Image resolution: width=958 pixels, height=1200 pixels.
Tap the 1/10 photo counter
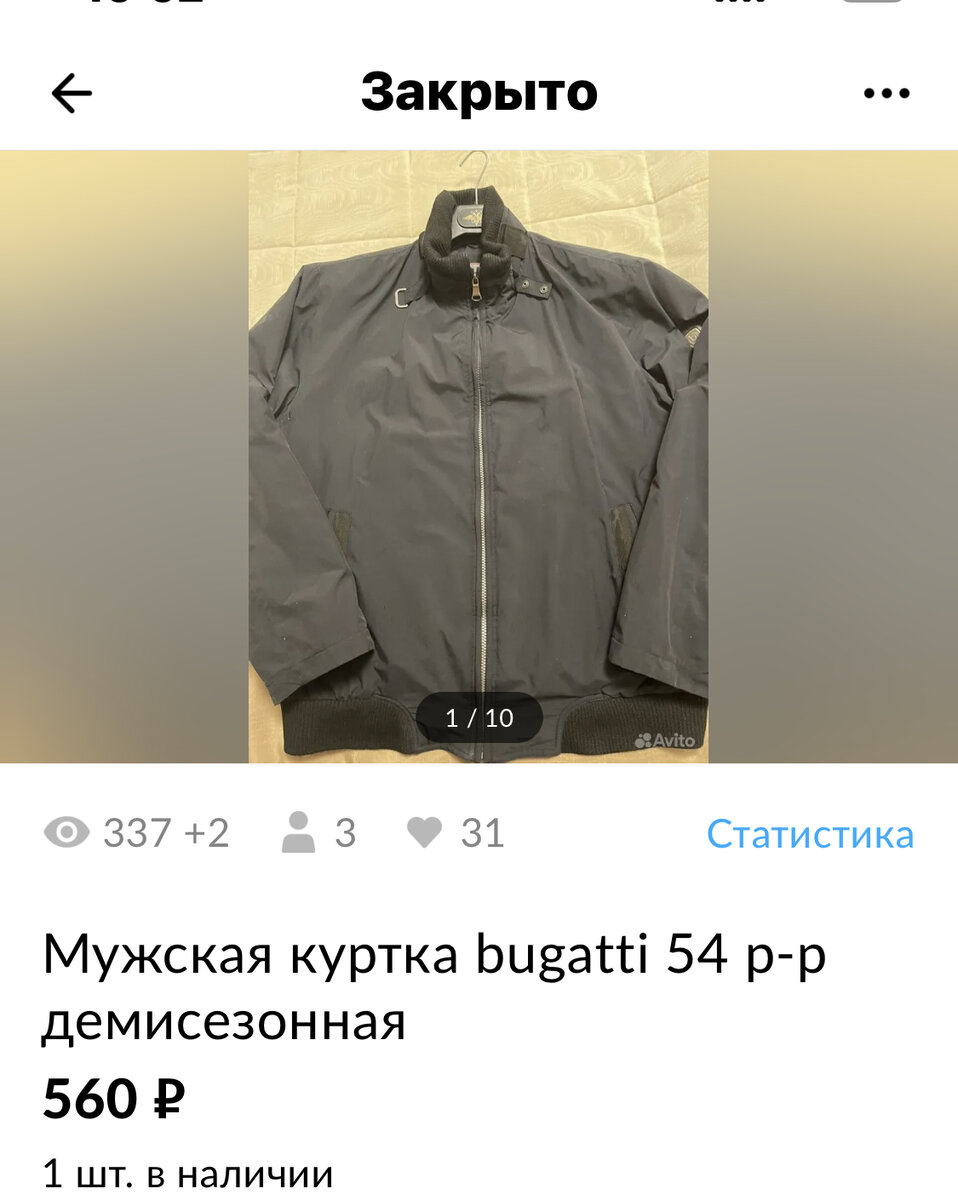click(477, 717)
